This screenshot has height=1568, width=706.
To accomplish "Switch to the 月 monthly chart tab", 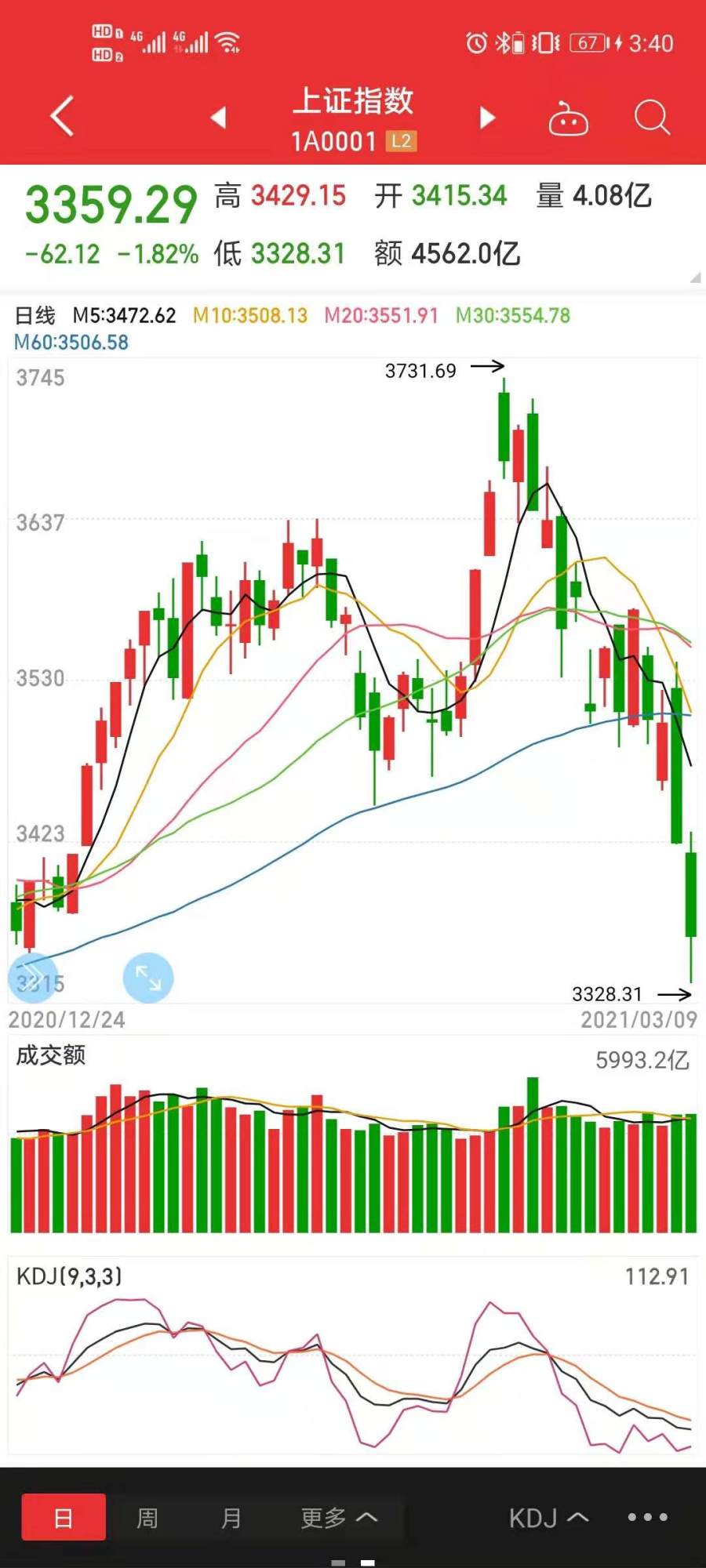I will [231, 1518].
